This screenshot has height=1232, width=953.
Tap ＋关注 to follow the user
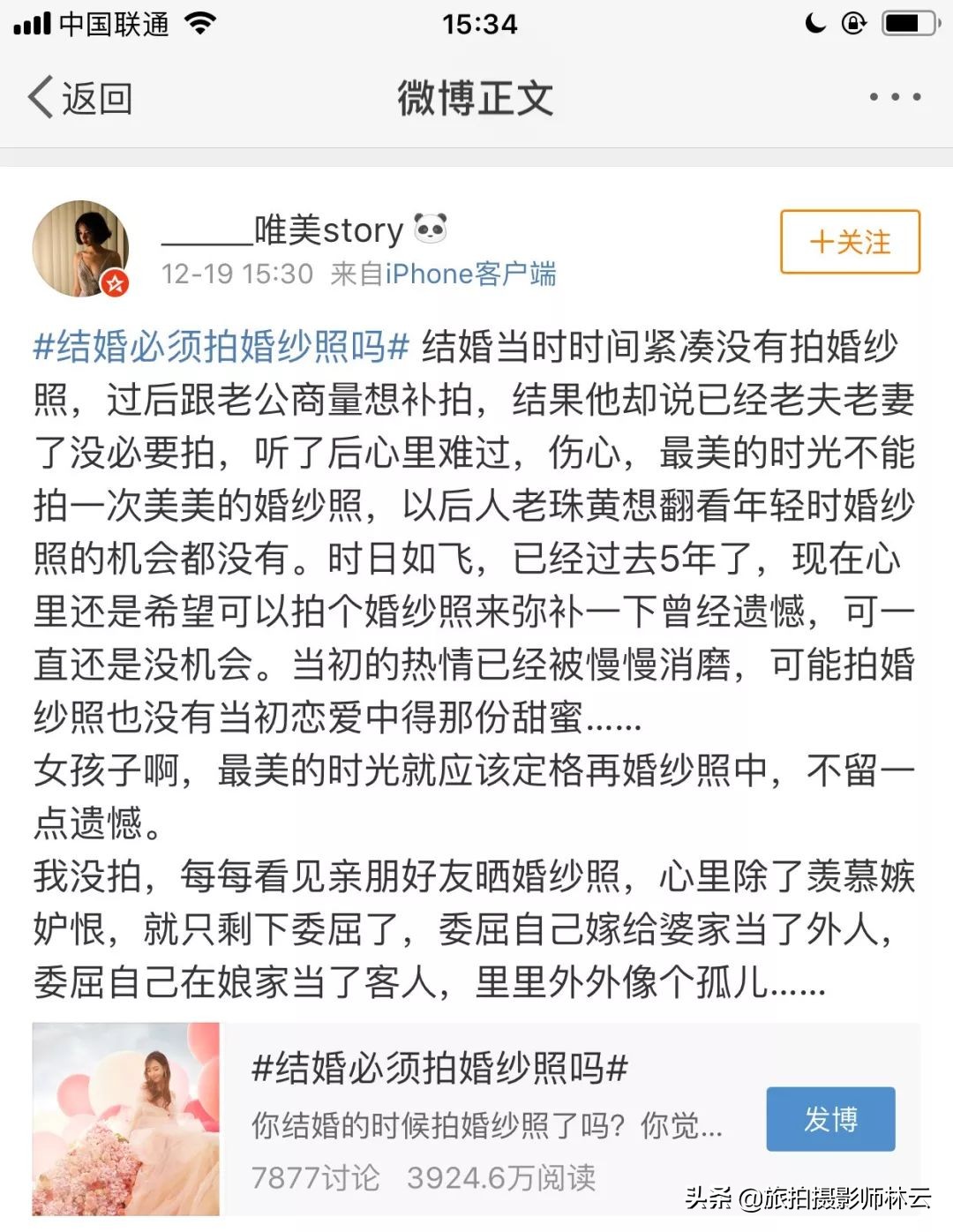(849, 240)
